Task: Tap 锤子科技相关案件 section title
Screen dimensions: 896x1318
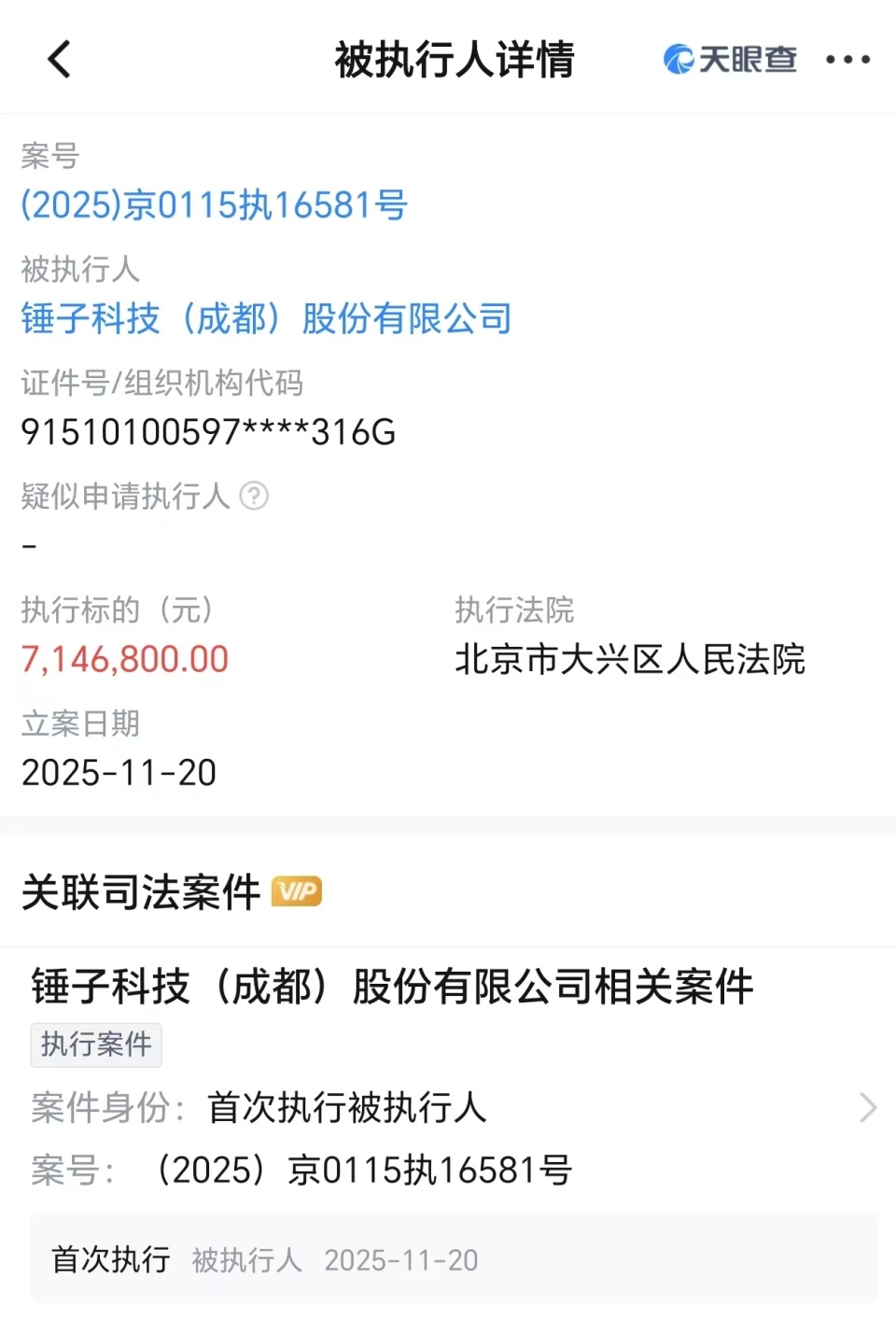Action: click(389, 988)
